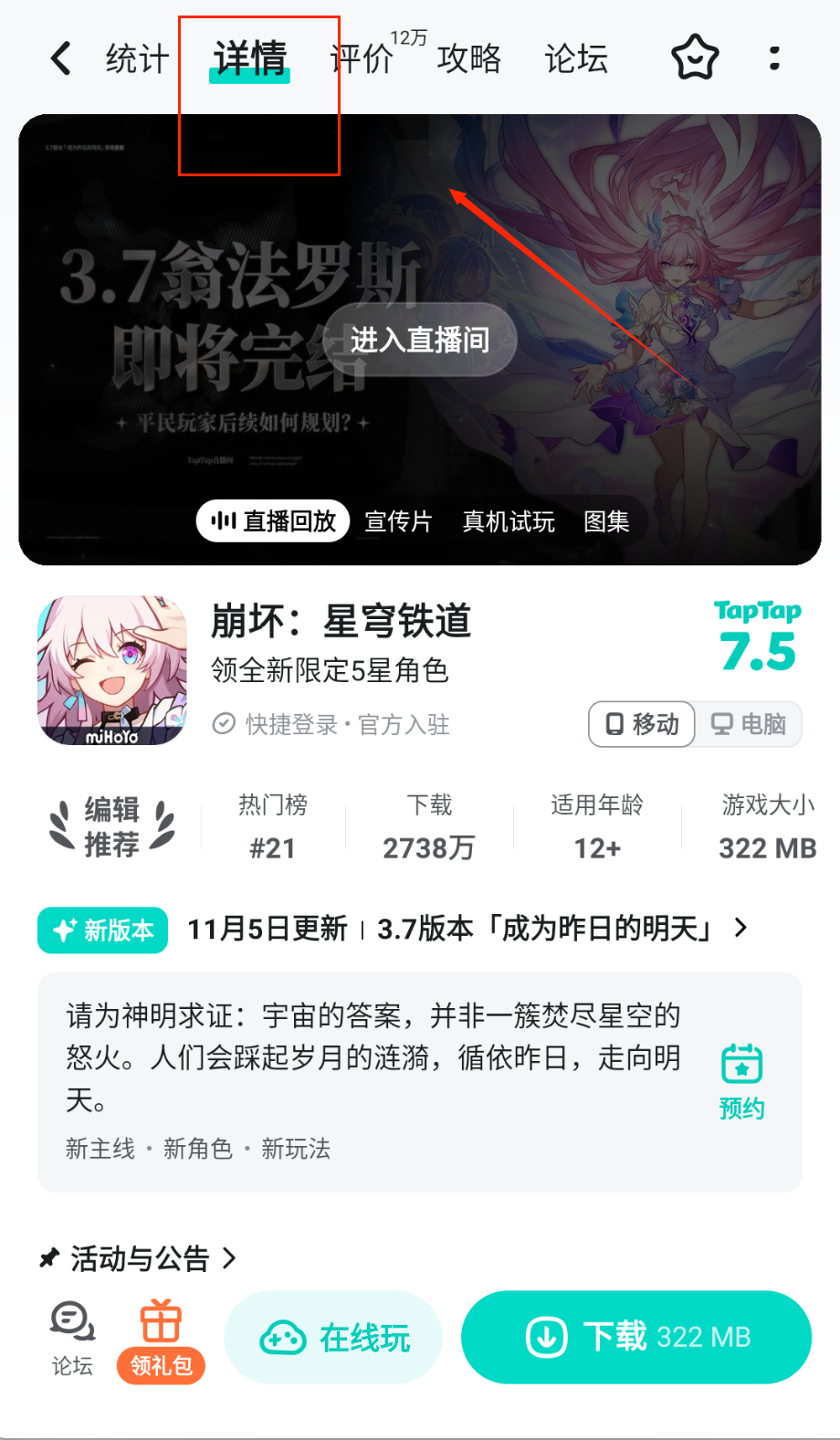Tap 进入直播间 to enter livestream
840x1440 pixels.
click(x=420, y=340)
